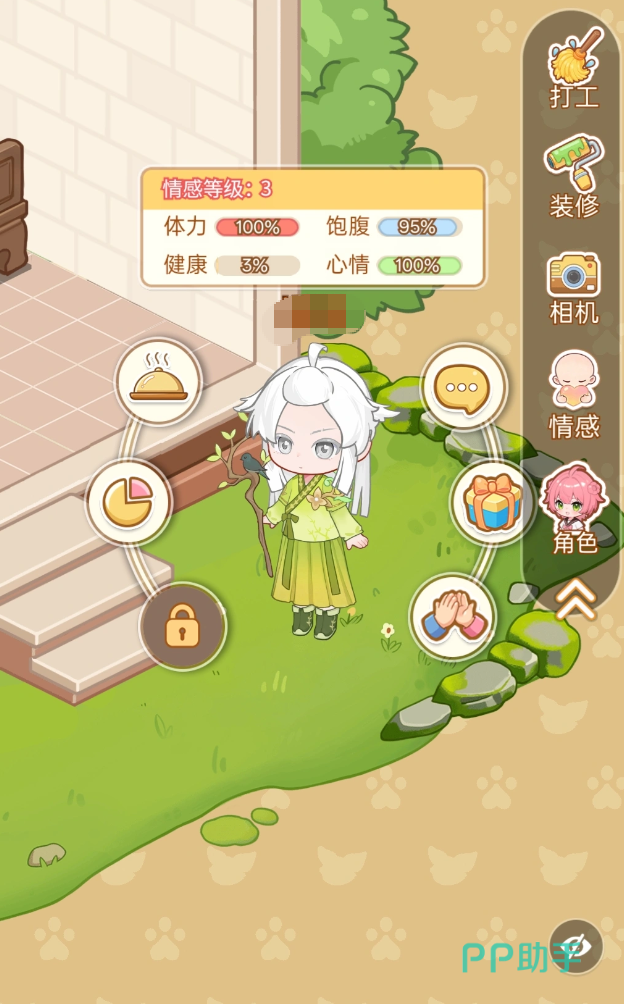Open the 打工 work menu
The height and width of the screenshot is (1004, 624).
[574, 69]
